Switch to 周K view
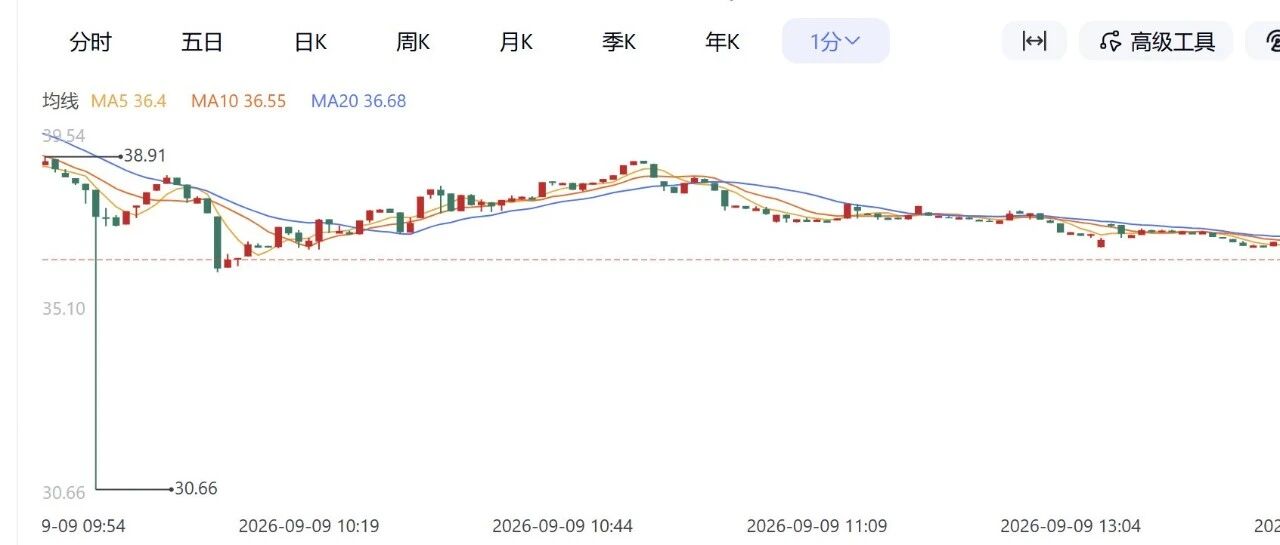The image size is (1280, 545). (x=413, y=42)
